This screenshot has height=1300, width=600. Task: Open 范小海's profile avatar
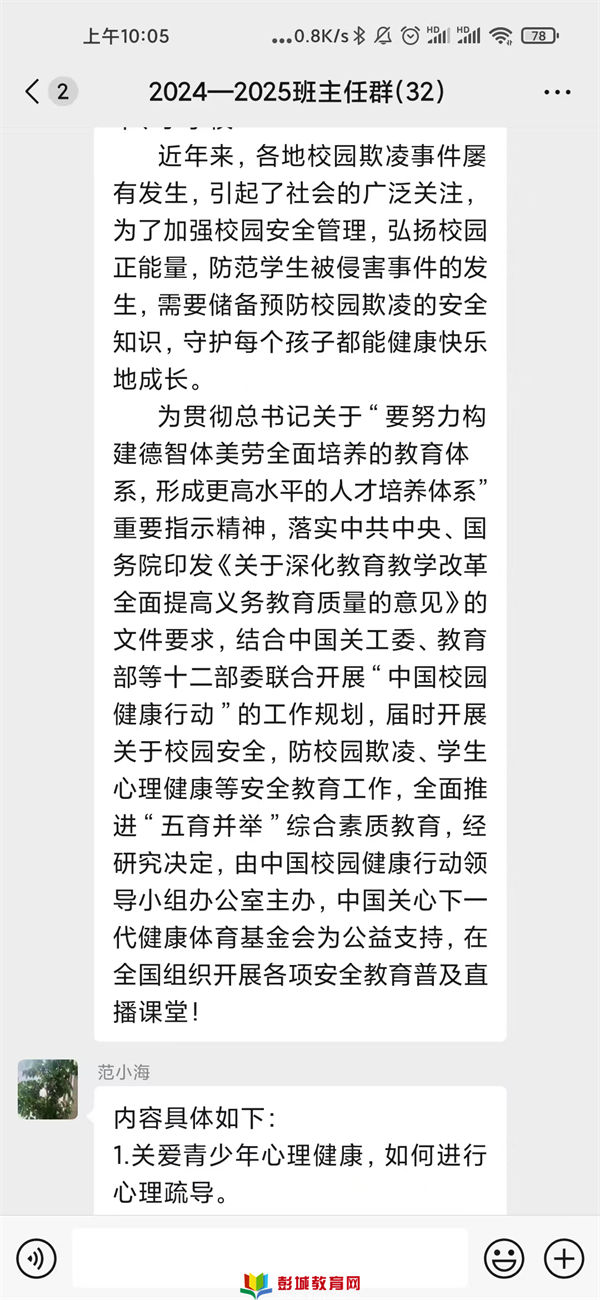[x=47, y=1089]
